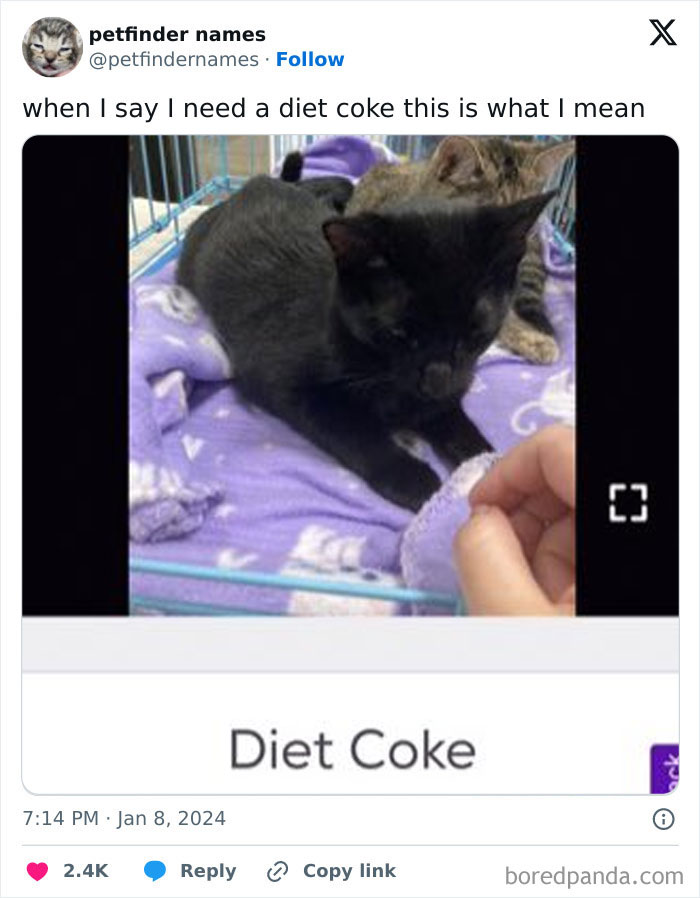View this post on X via logo
Screen dimensions: 700x898
(662, 34)
